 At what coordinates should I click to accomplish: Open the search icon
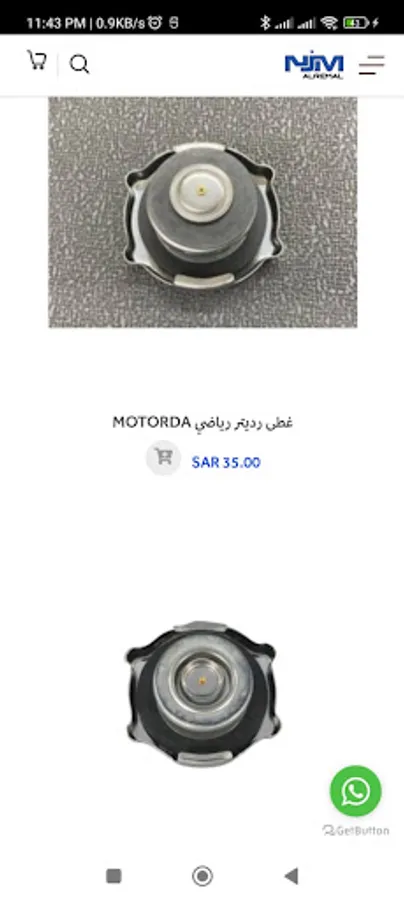point(79,64)
